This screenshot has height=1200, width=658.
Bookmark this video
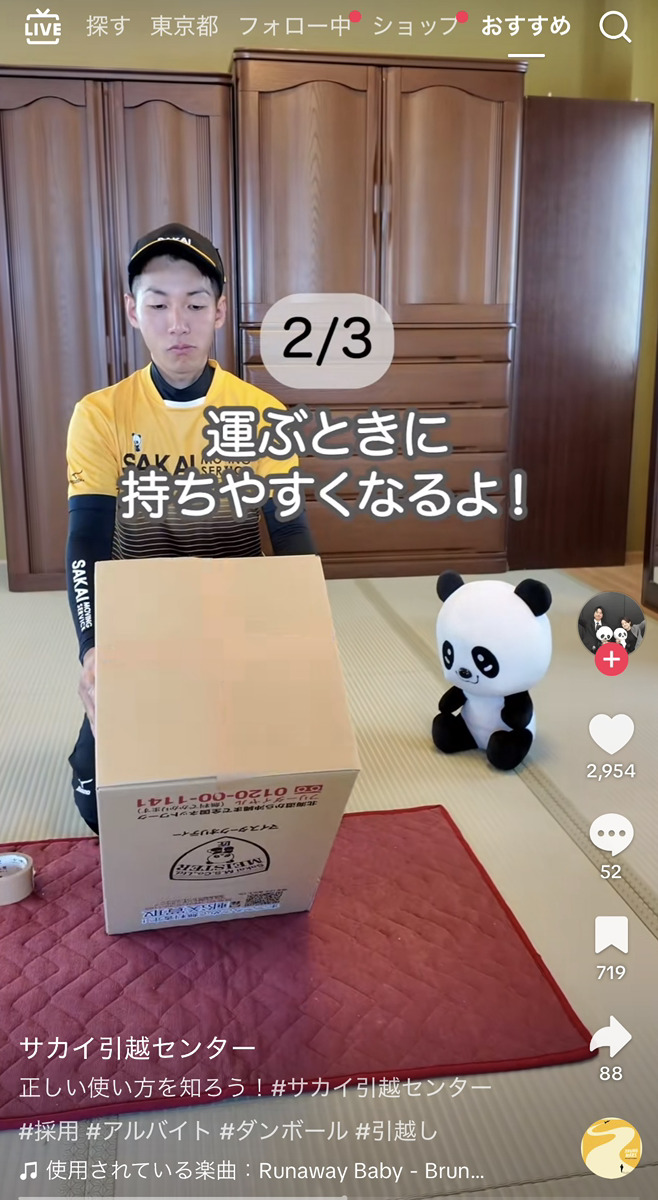click(611, 935)
